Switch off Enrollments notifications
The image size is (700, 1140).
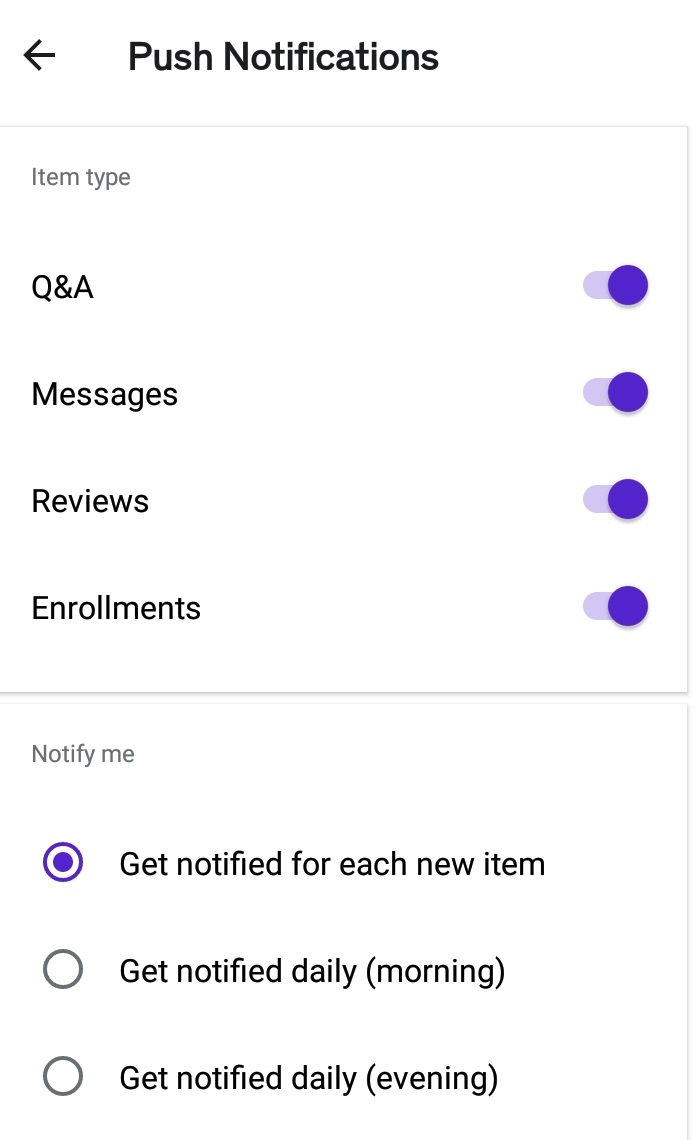tap(616, 606)
